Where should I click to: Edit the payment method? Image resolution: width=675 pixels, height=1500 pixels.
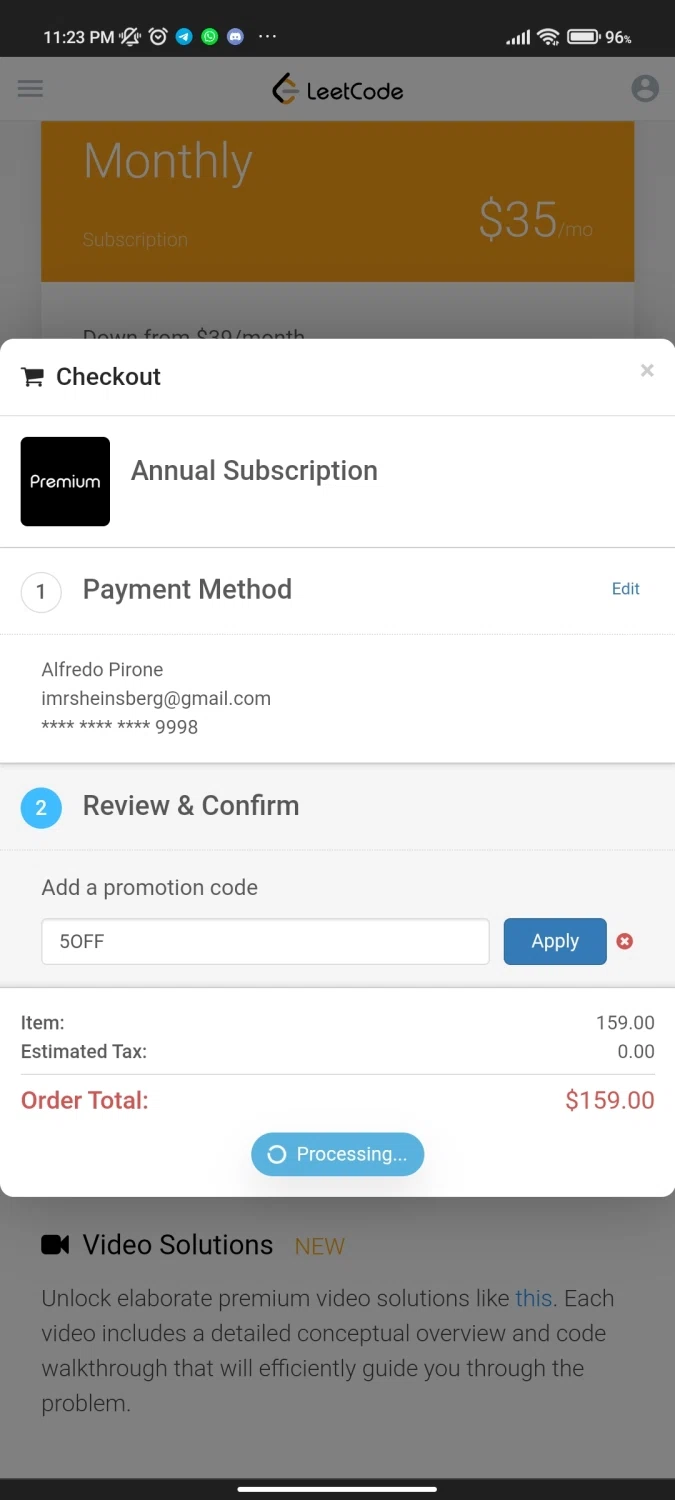pos(625,589)
